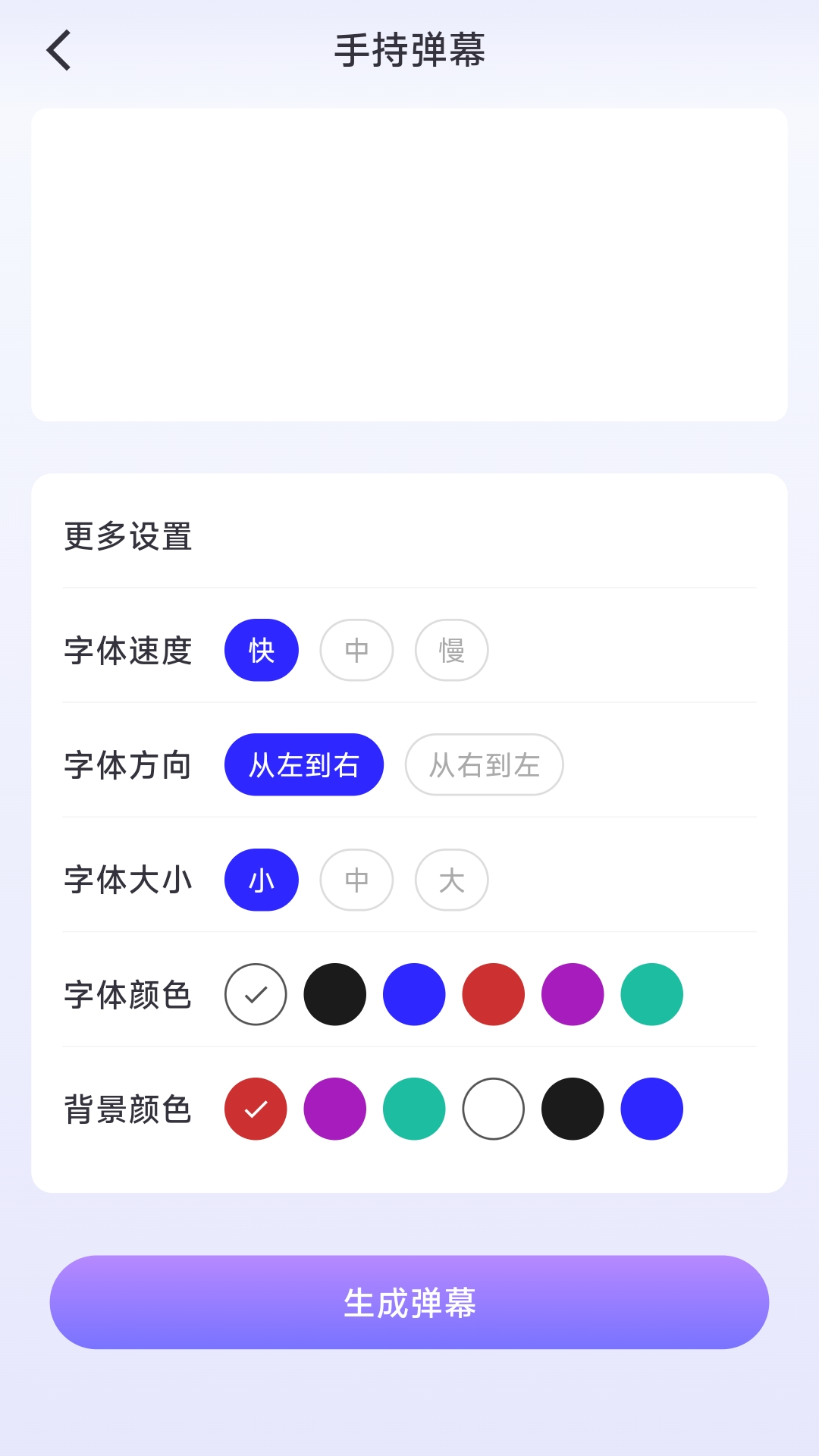Pick black as the 字体颜色
The image size is (819, 1456).
coord(335,994)
